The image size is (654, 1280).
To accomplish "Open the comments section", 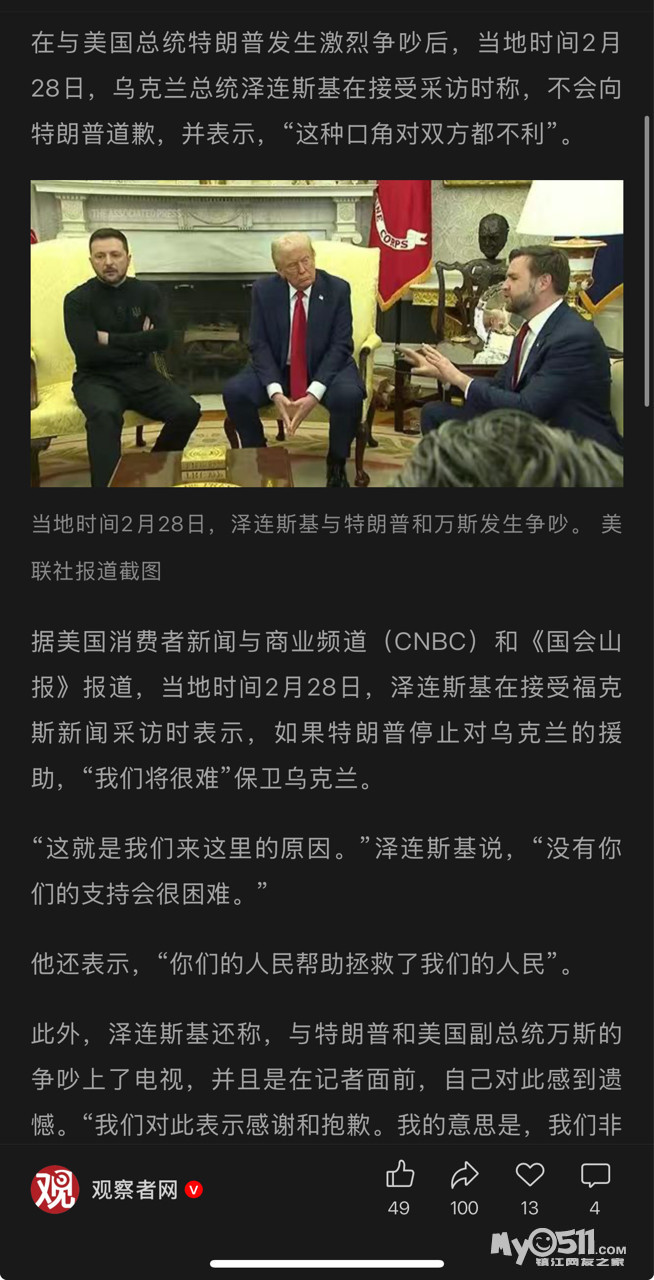I will point(595,1175).
